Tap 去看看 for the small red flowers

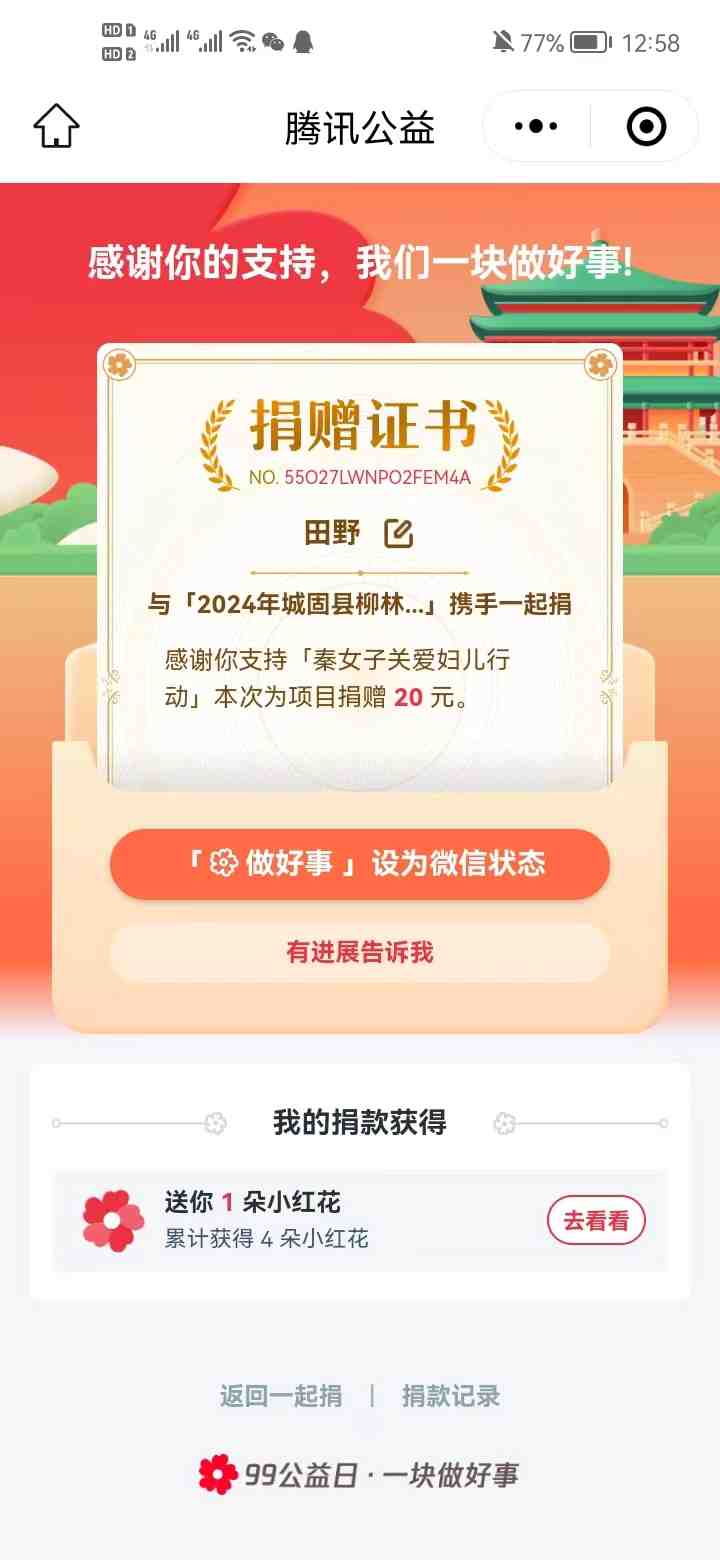[x=596, y=1221]
